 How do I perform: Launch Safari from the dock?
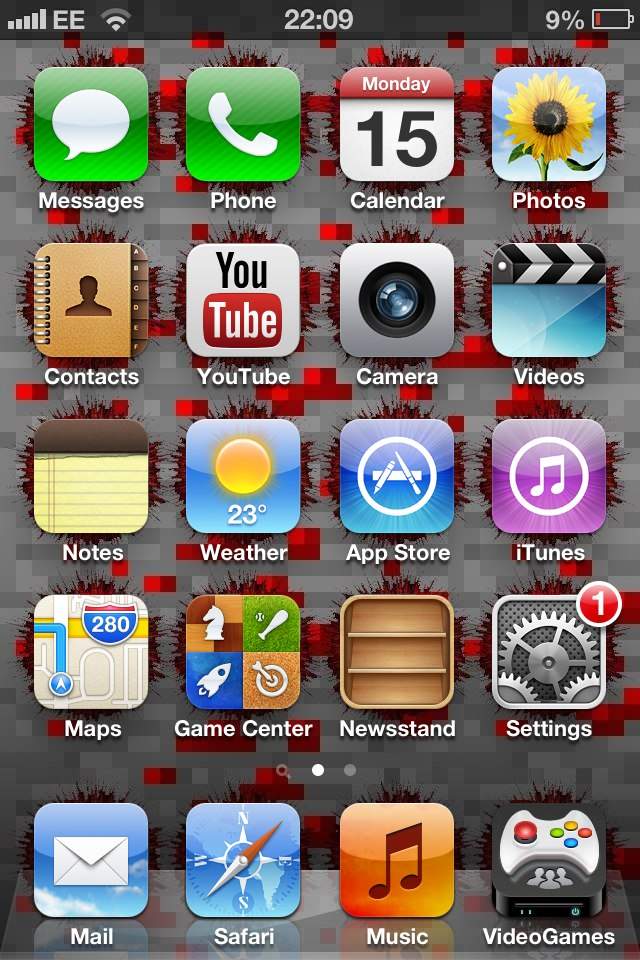[243, 860]
